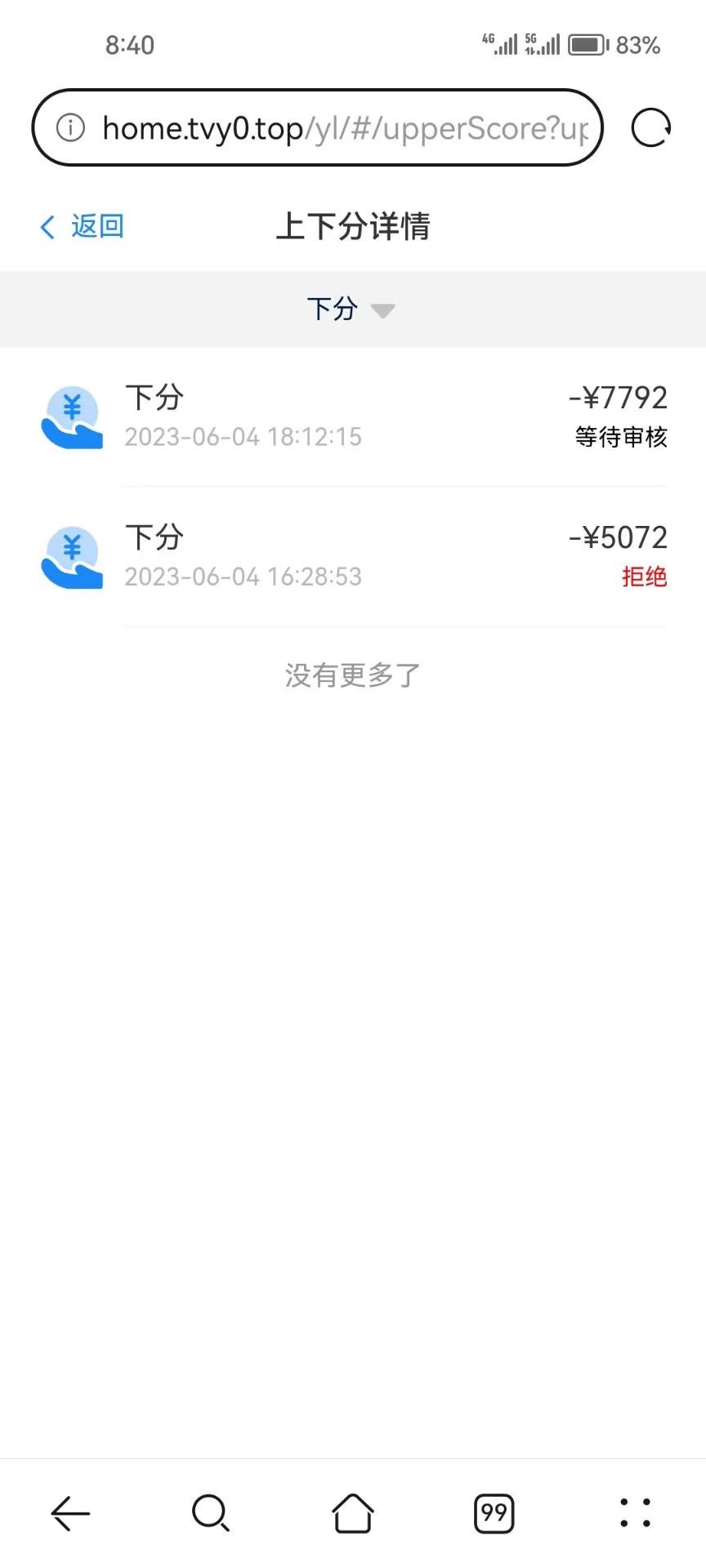The height and width of the screenshot is (1568, 706).
Task: Select the 上下分详情 page title
Action: (x=353, y=228)
